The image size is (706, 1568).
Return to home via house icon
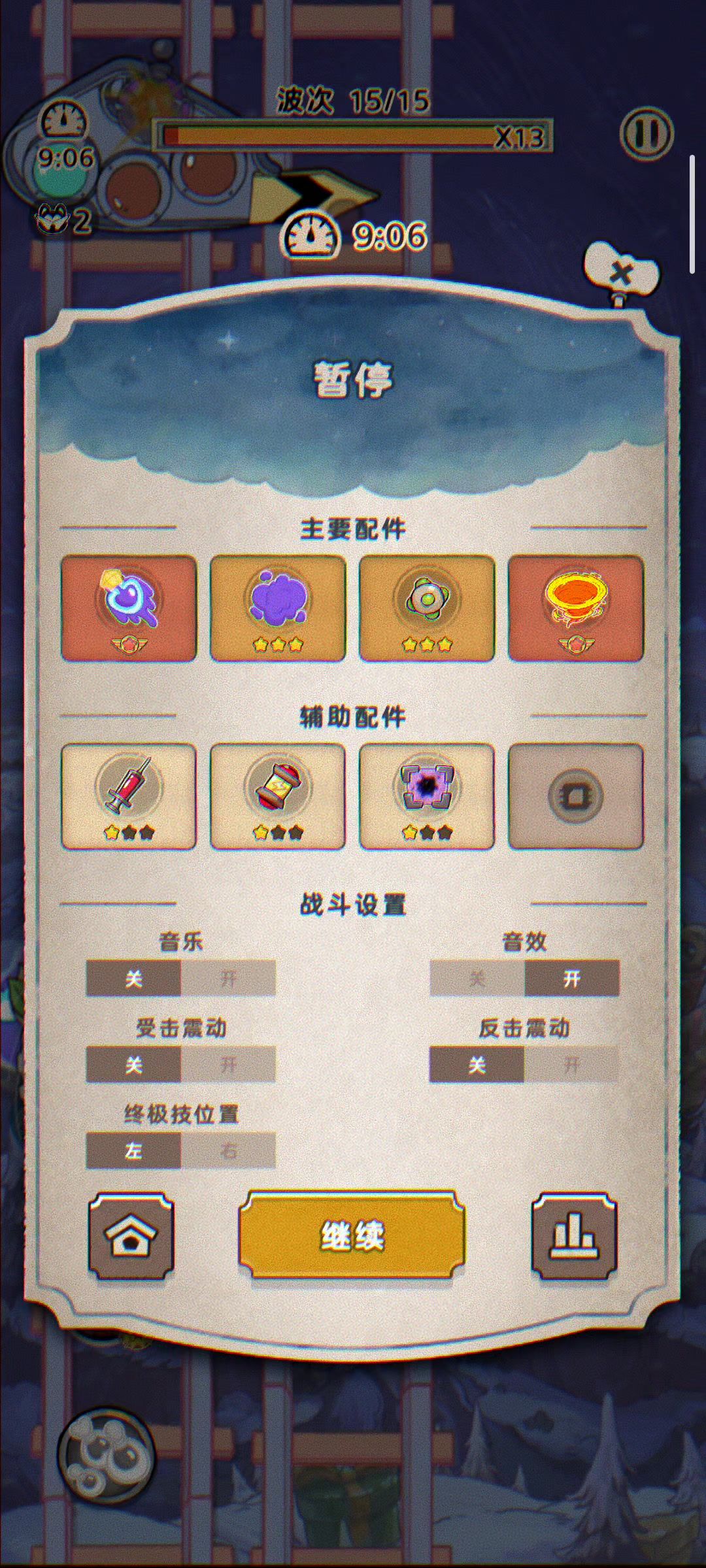[x=131, y=1235]
